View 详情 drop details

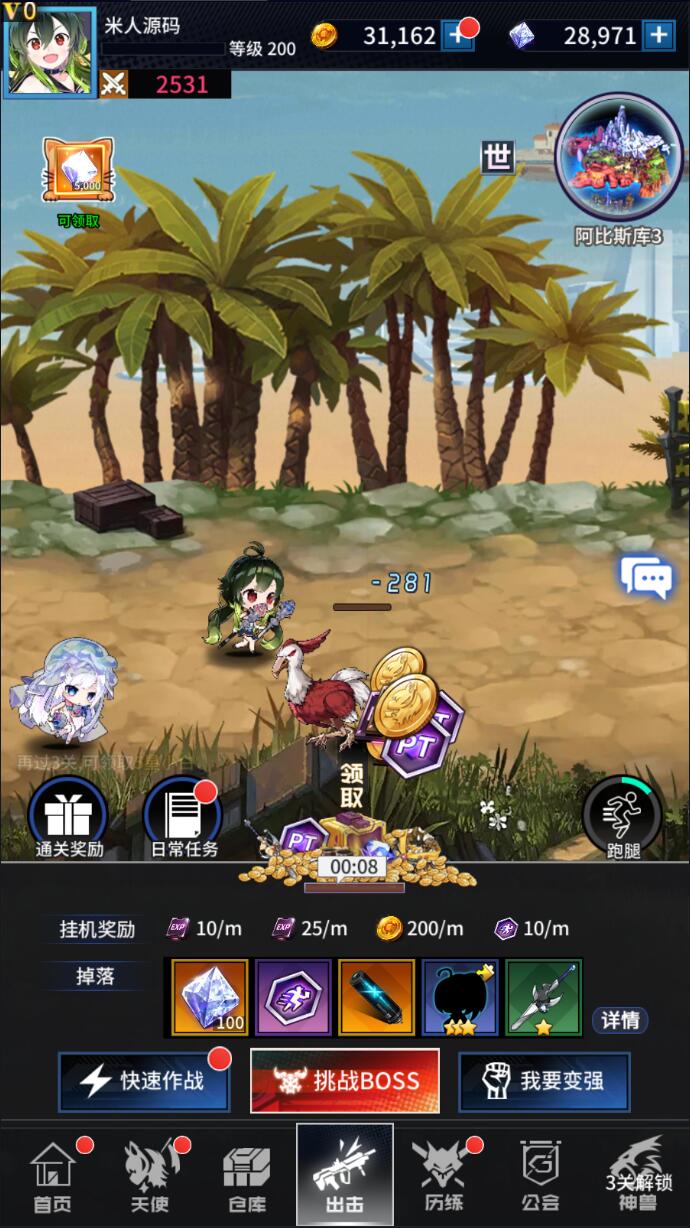(620, 1020)
